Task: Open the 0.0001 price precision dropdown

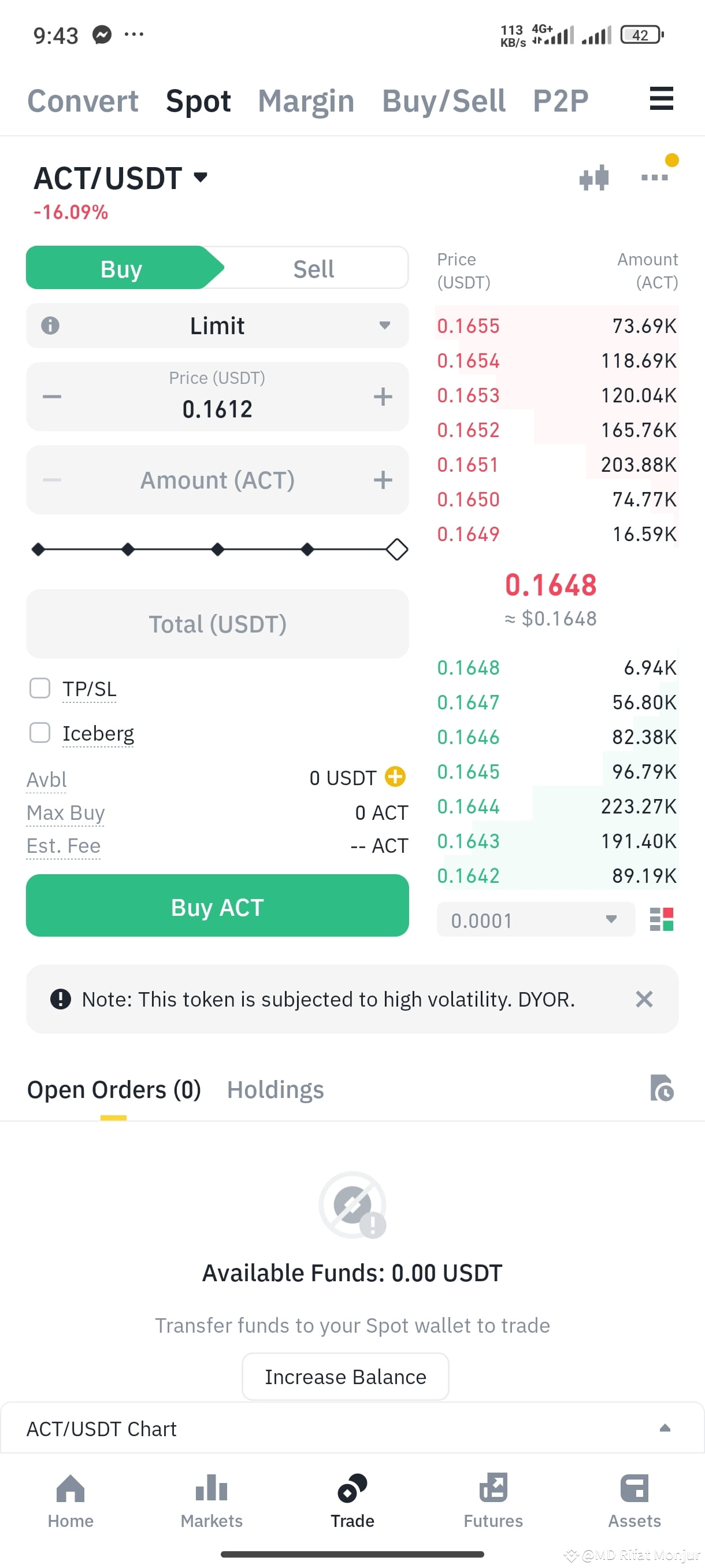Action: (535, 920)
